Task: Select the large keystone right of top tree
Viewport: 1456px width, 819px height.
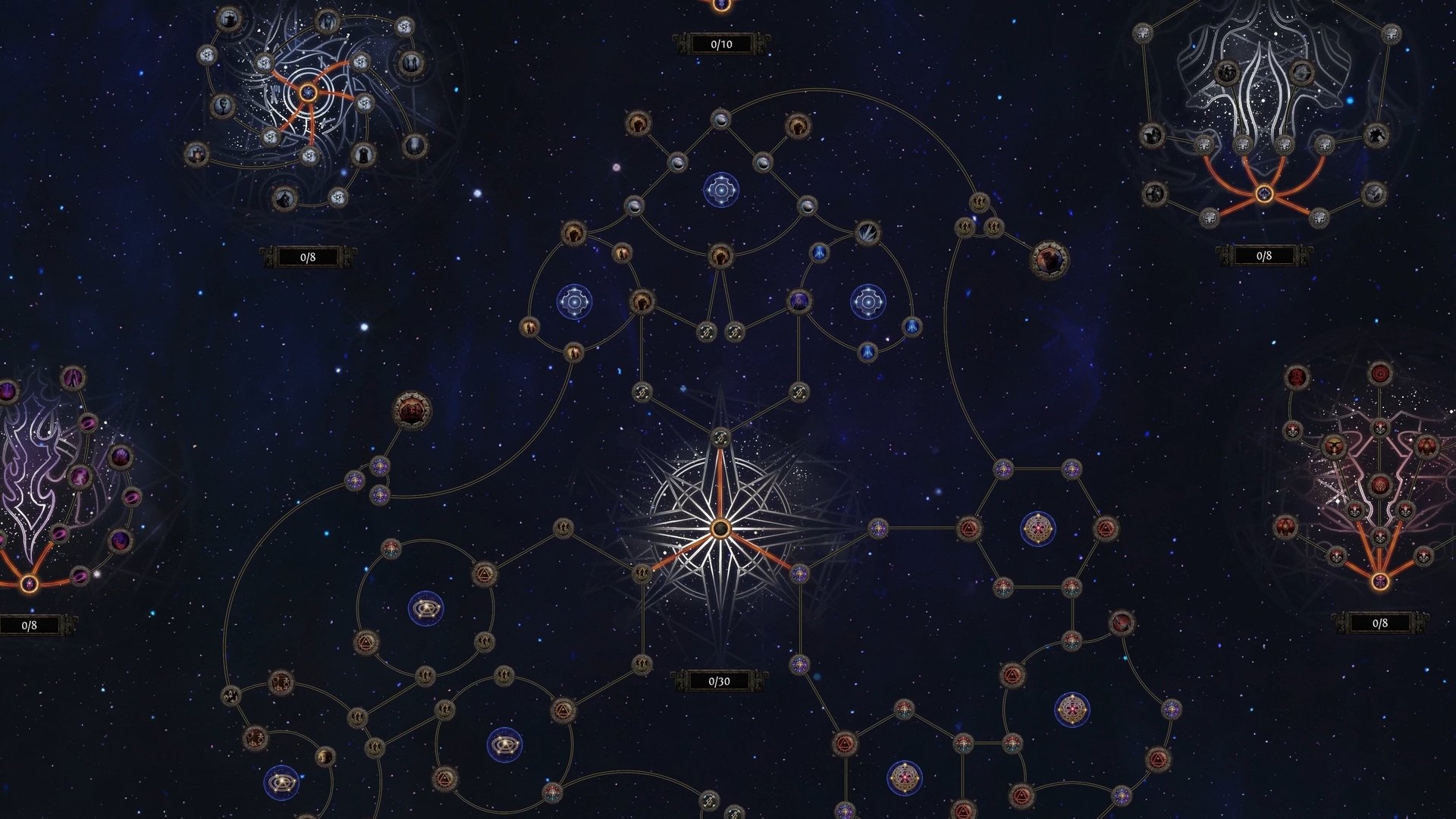Action: click(x=1050, y=260)
